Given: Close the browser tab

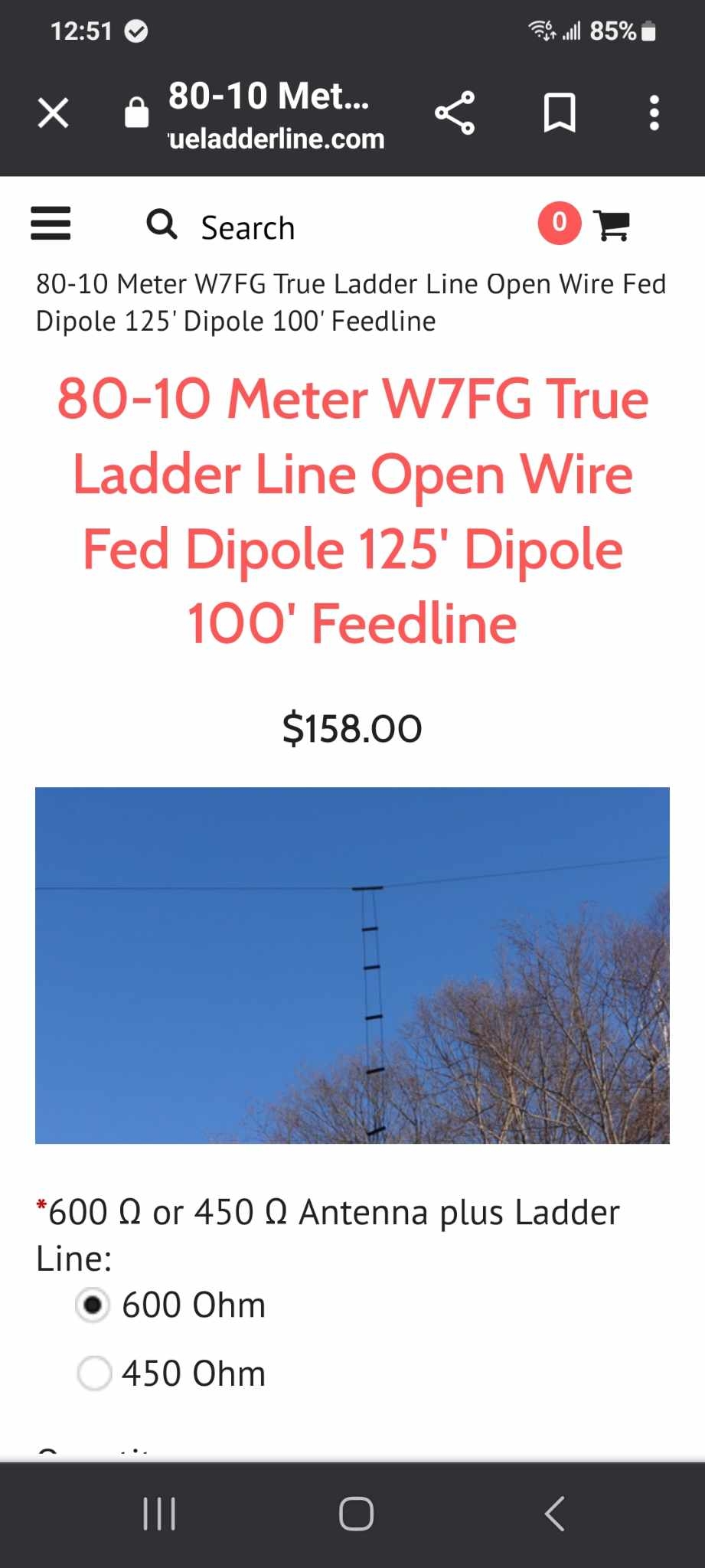Looking at the screenshot, I should click(53, 113).
